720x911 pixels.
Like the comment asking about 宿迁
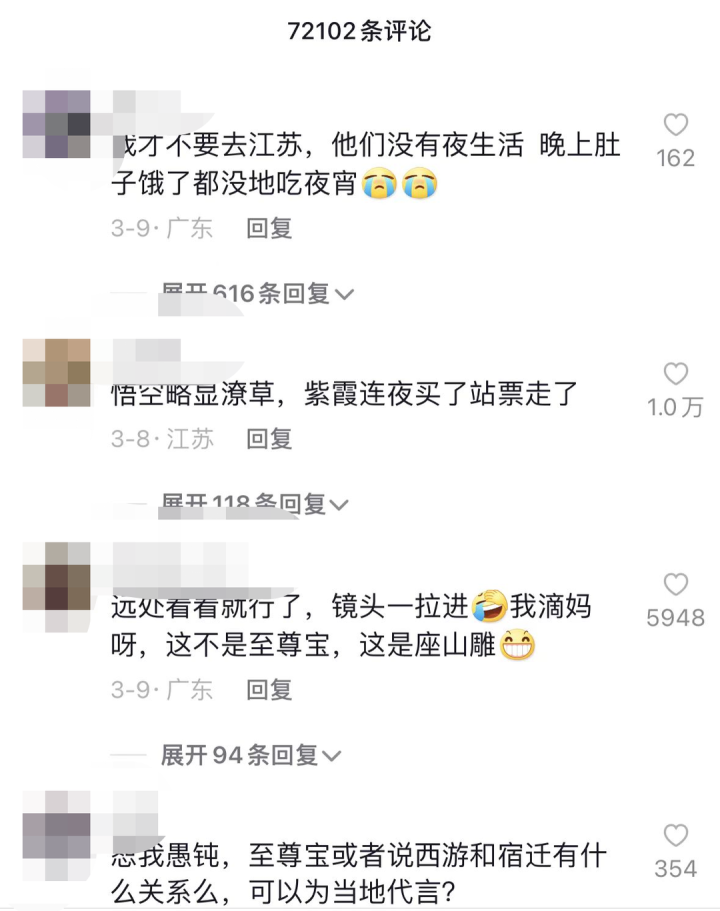[x=676, y=836]
